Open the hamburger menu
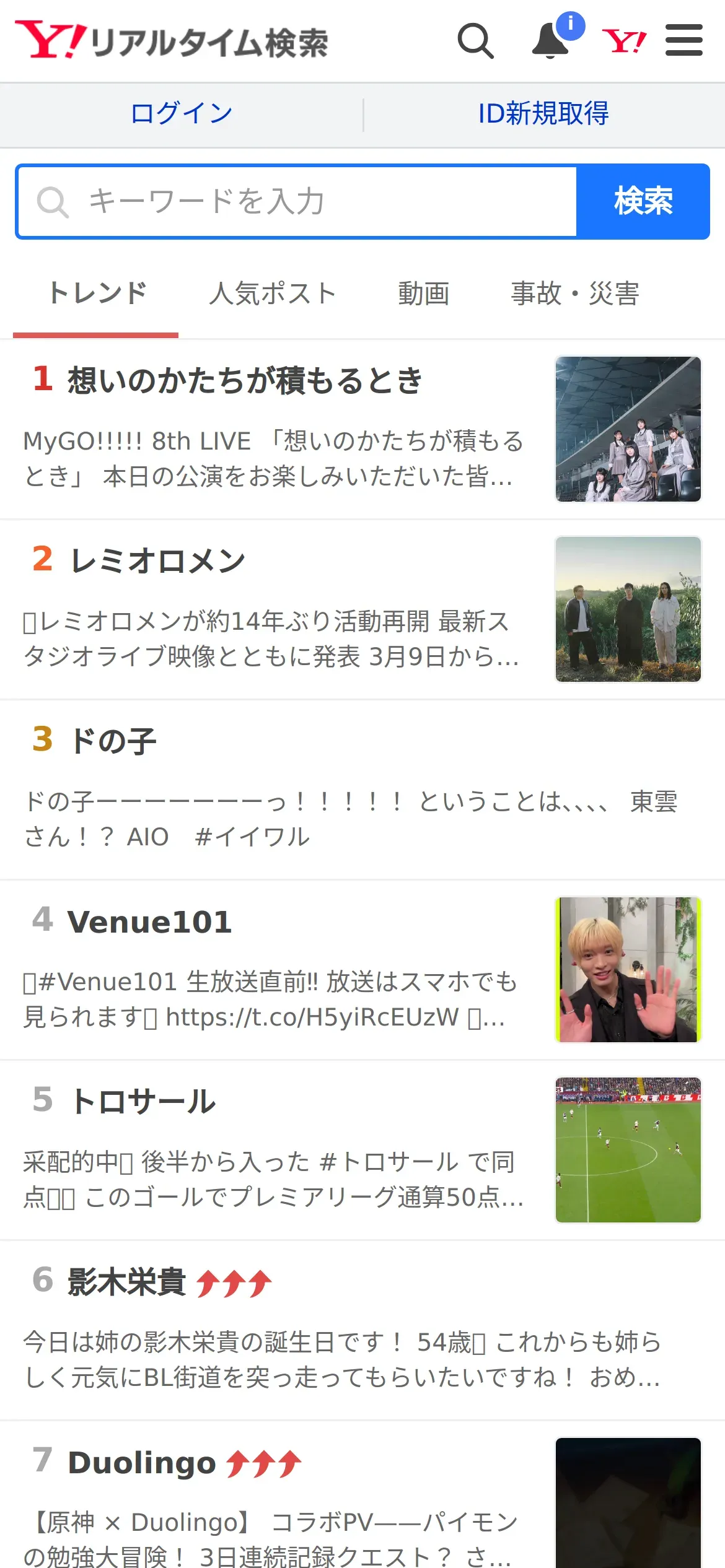This screenshot has height=1568, width=725. 683,41
